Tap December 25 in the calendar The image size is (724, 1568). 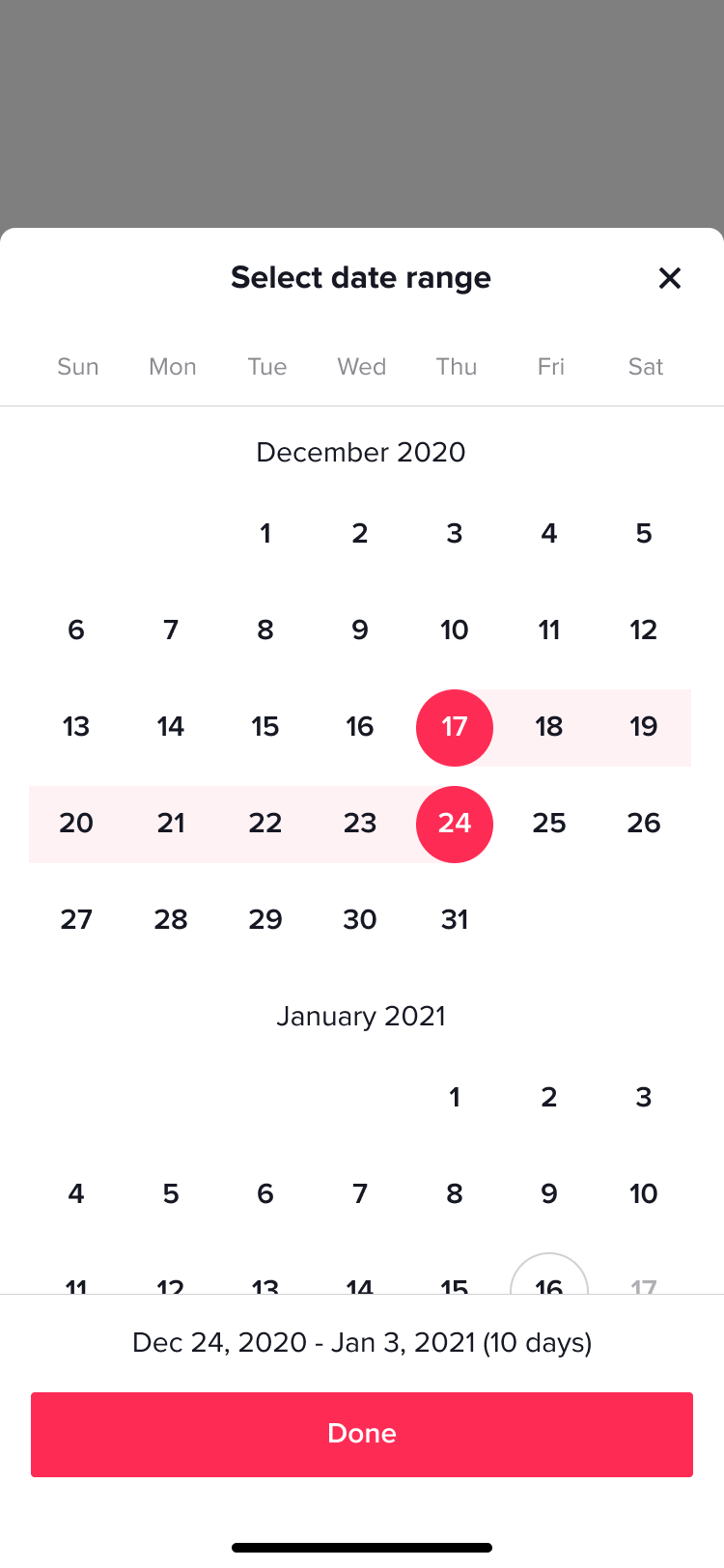[x=549, y=824]
